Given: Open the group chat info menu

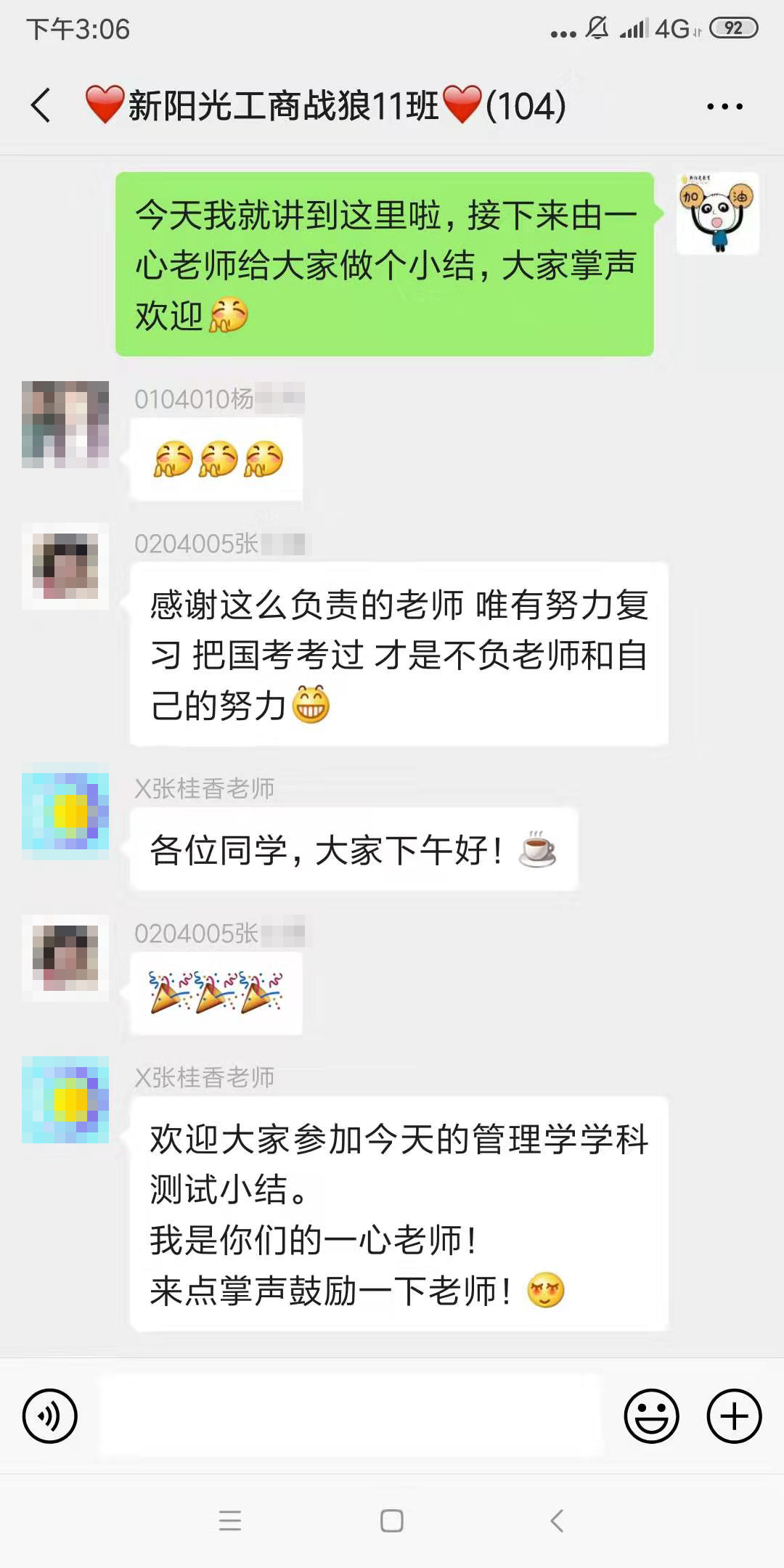Looking at the screenshot, I should point(724,106).
